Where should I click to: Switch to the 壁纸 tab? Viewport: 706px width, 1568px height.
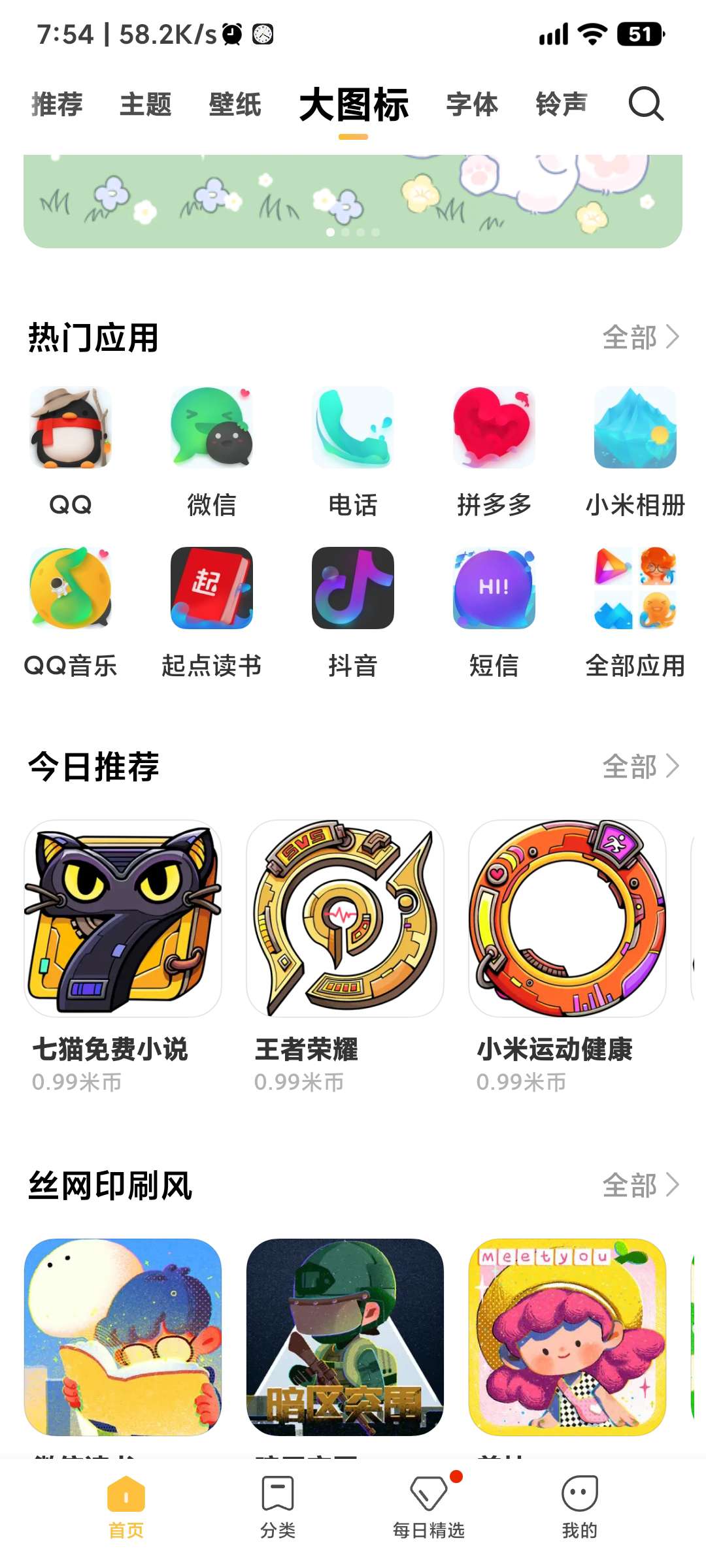point(235,105)
